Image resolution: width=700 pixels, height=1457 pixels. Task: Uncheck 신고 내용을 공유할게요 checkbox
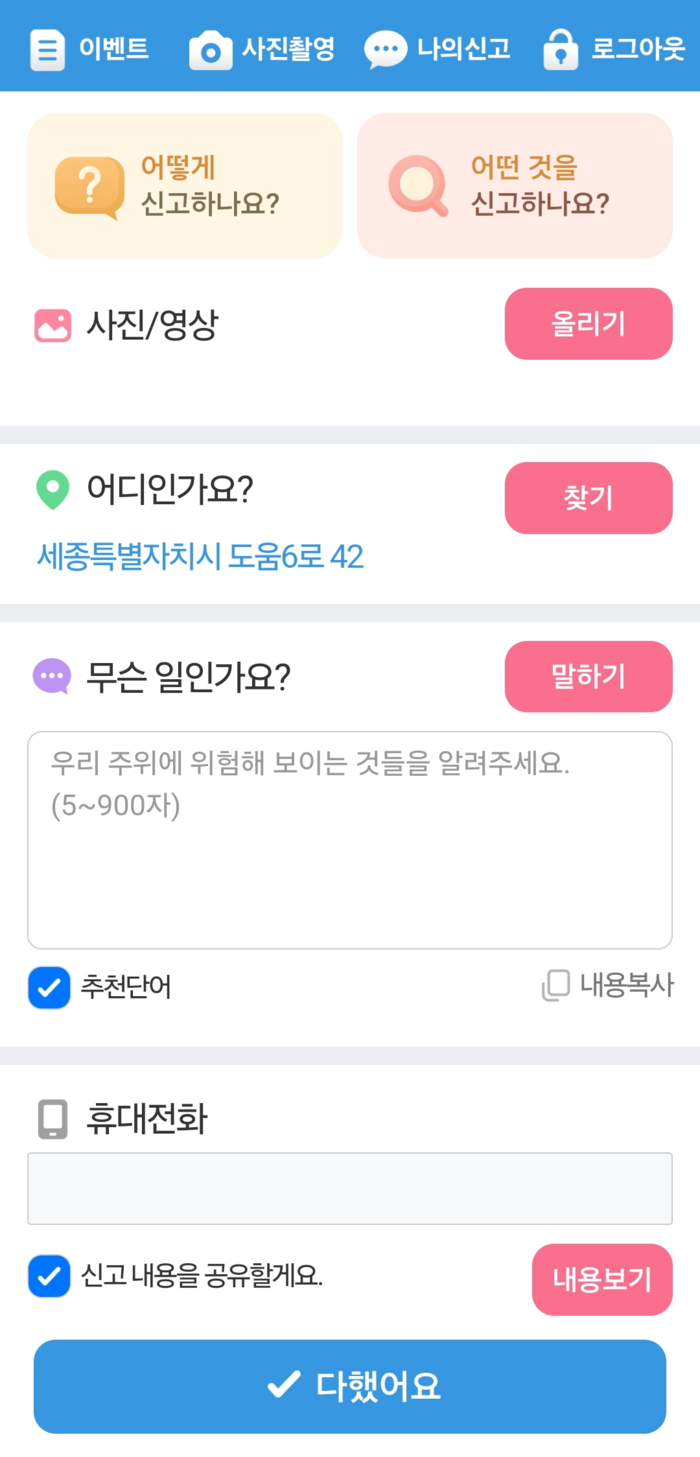49,1277
